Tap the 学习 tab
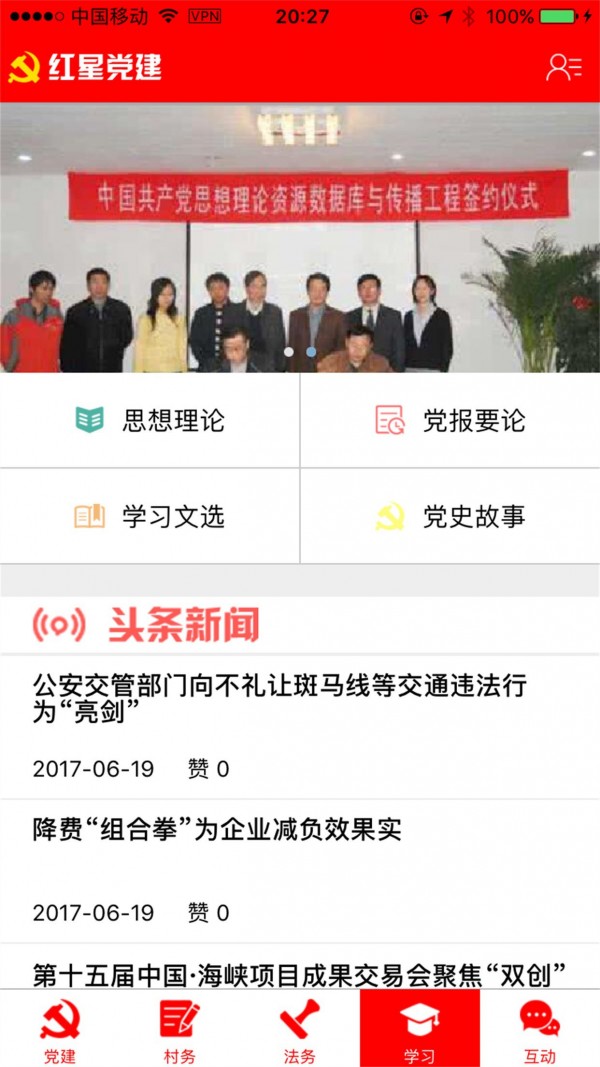The image size is (600, 1067). (x=420, y=1030)
